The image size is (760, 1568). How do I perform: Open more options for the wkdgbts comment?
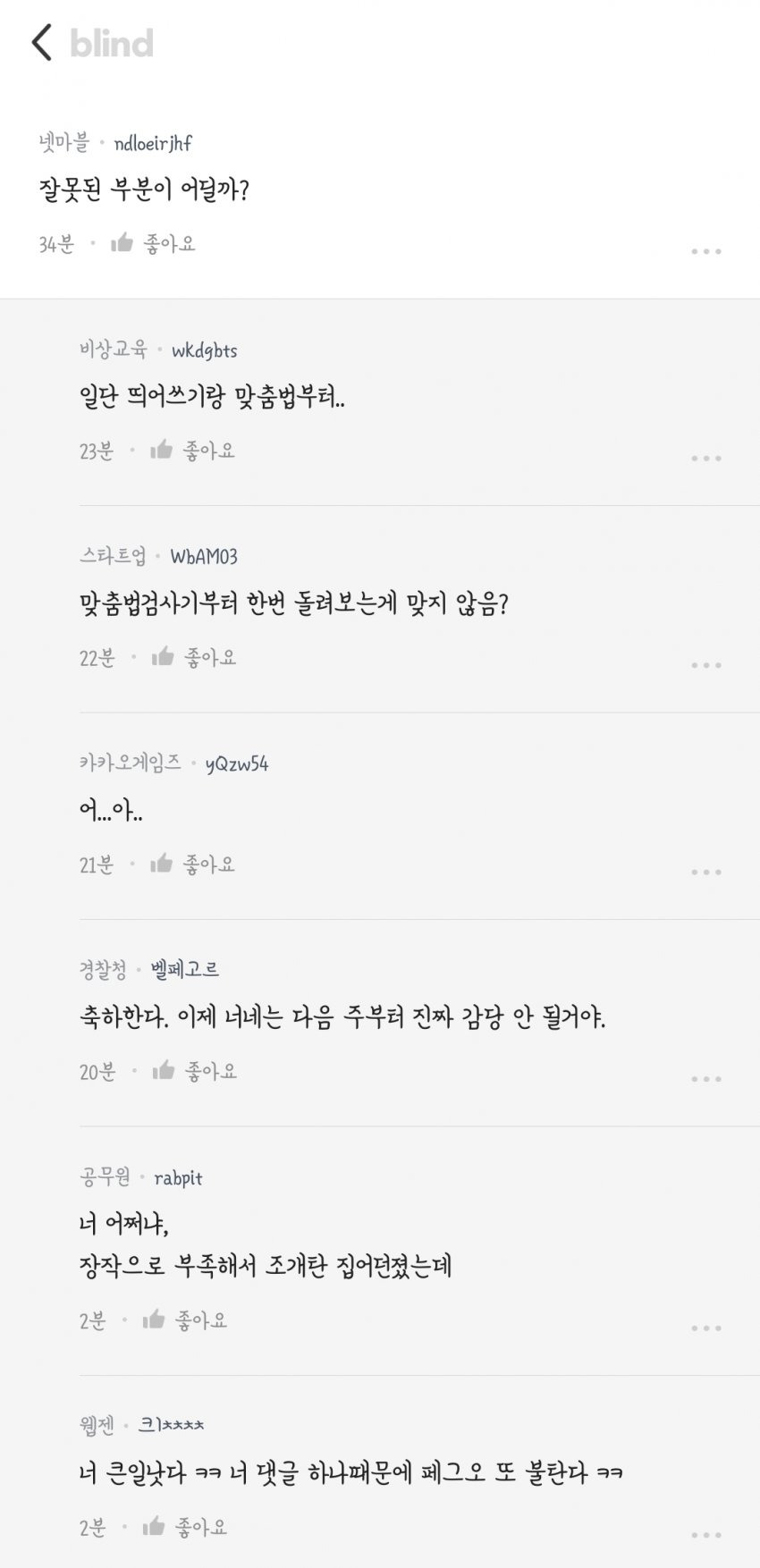(705, 459)
